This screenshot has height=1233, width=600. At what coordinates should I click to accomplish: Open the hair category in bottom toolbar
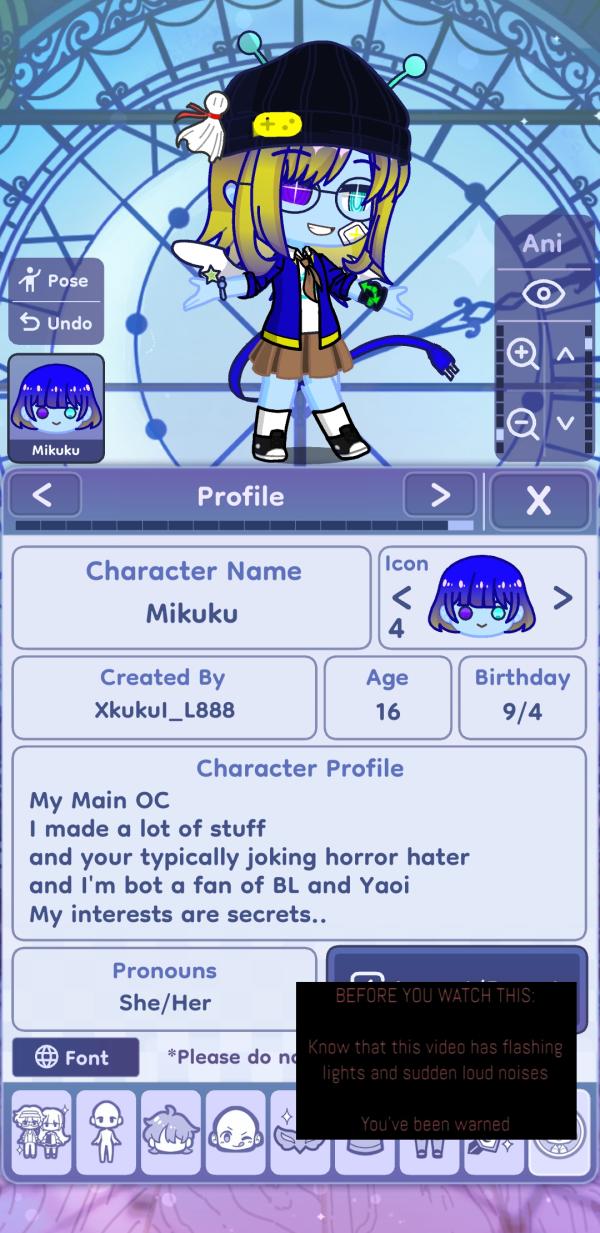click(x=171, y=1132)
